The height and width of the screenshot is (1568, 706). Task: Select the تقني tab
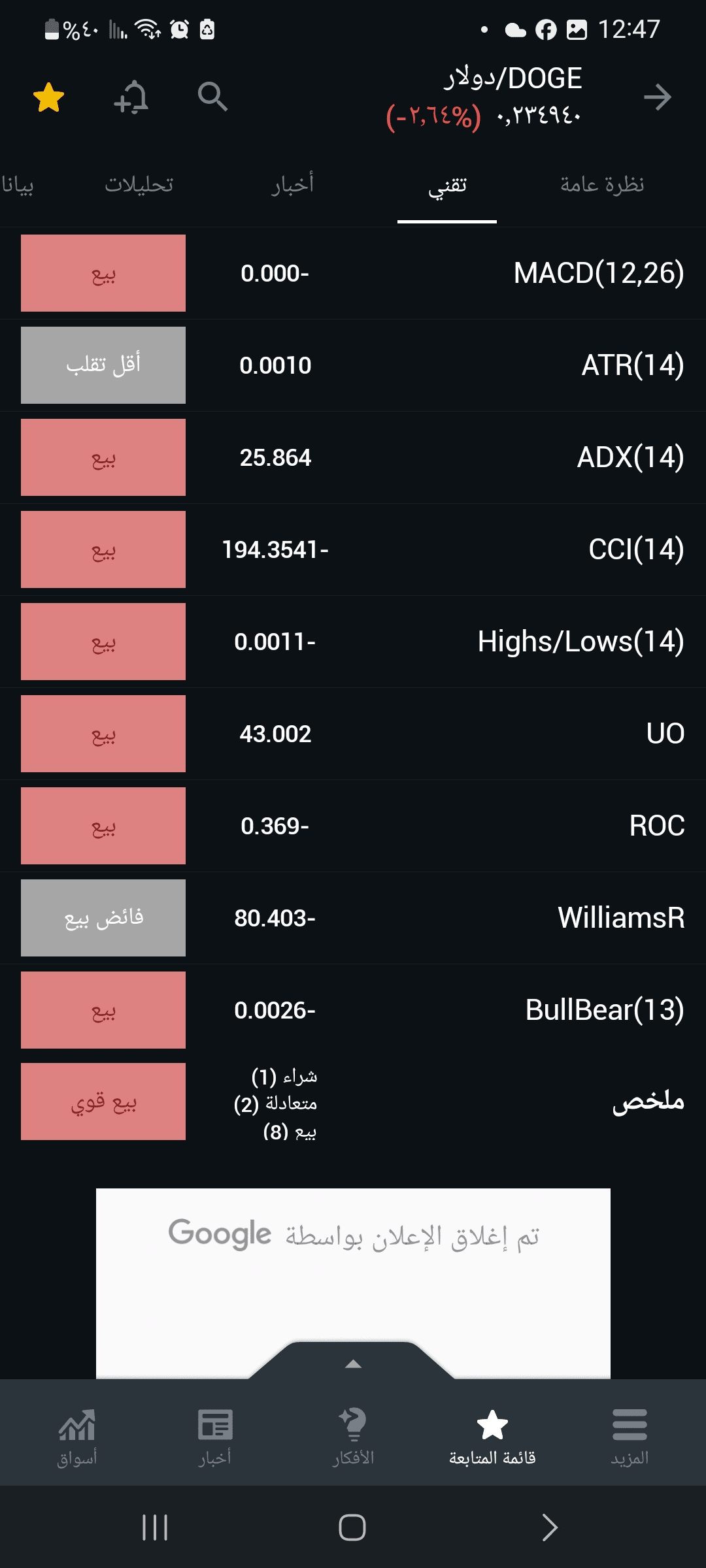(447, 186)
